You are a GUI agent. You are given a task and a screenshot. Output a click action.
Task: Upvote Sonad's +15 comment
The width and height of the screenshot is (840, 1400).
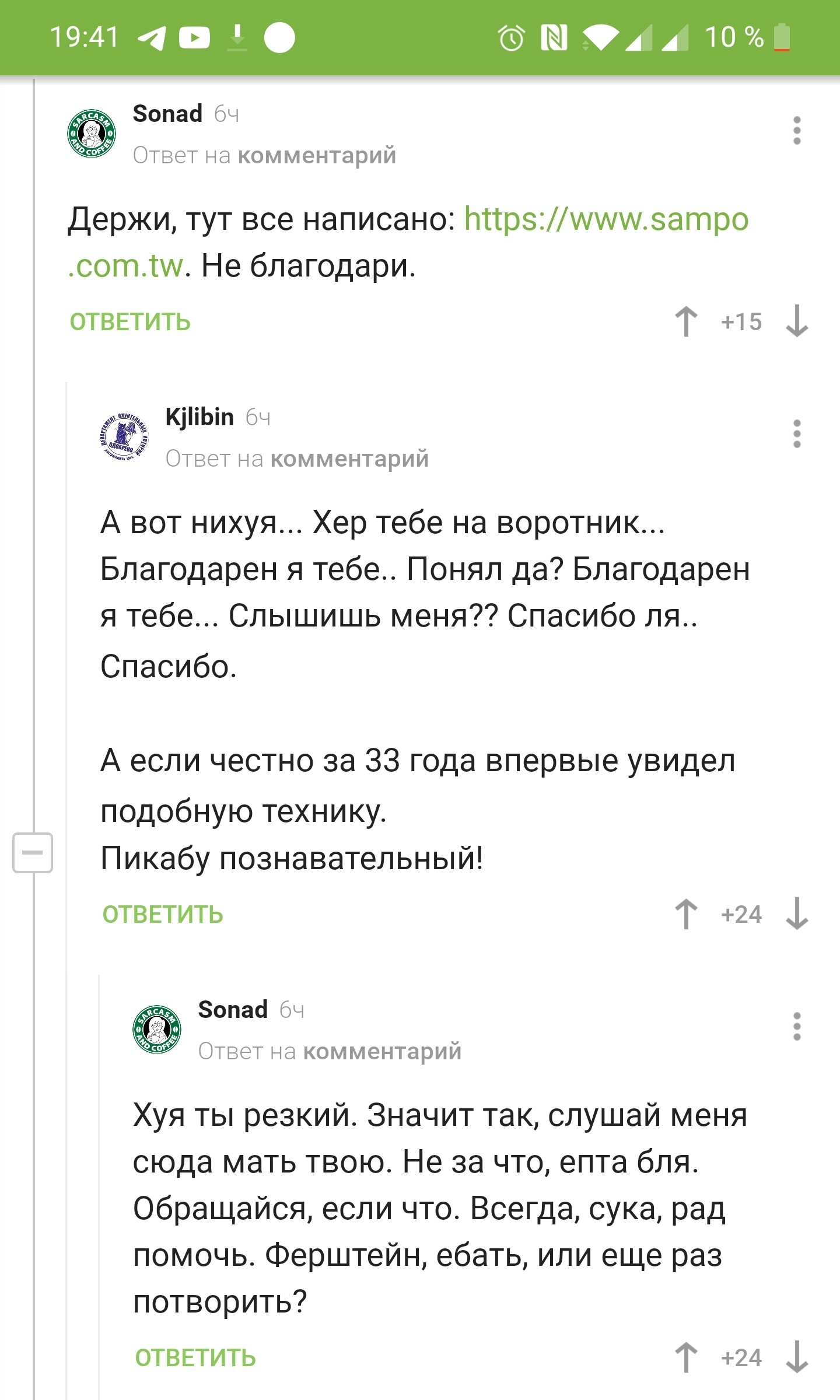coord(687,322)
